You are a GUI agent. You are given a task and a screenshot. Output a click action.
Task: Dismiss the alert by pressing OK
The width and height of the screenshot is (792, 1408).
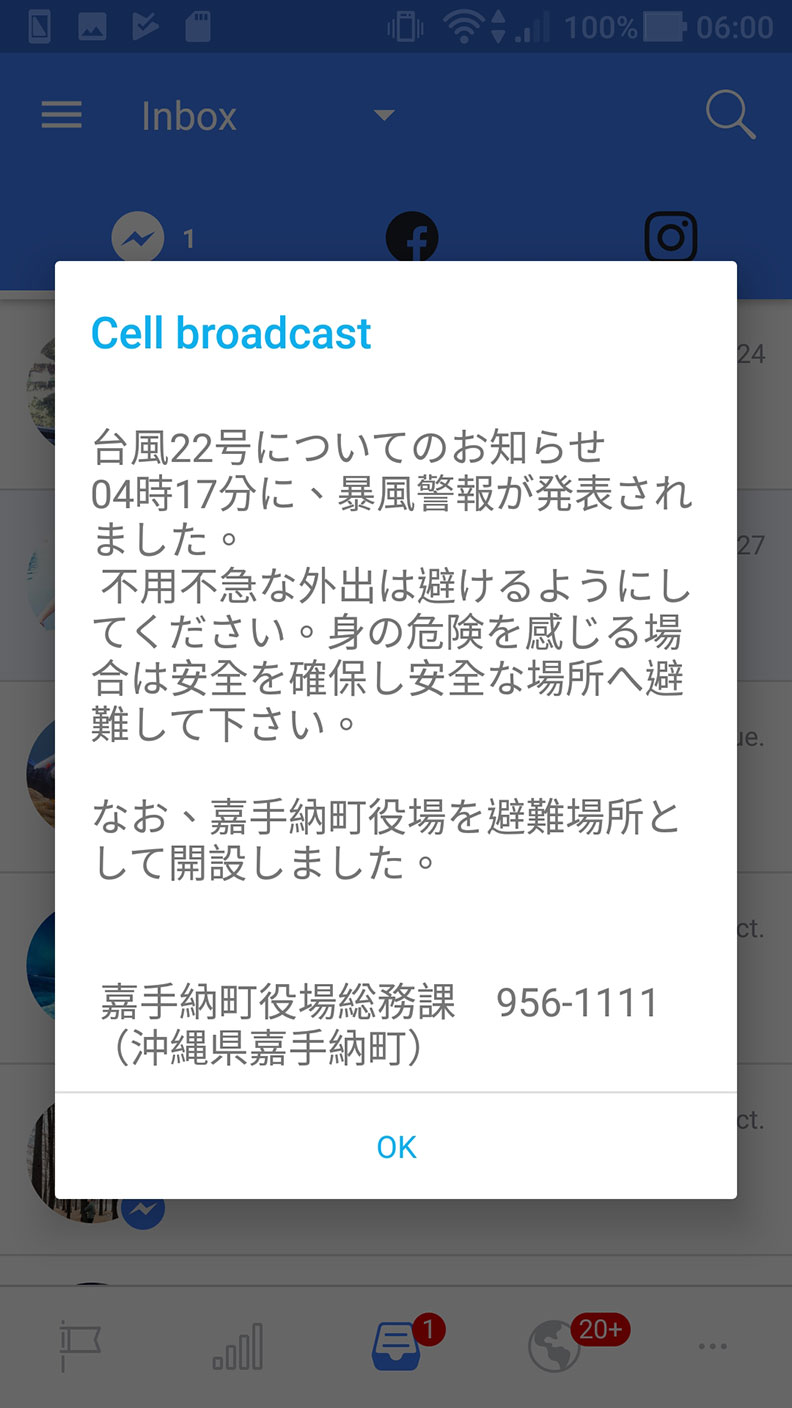pyautogui.click(x=396, y=1146)
